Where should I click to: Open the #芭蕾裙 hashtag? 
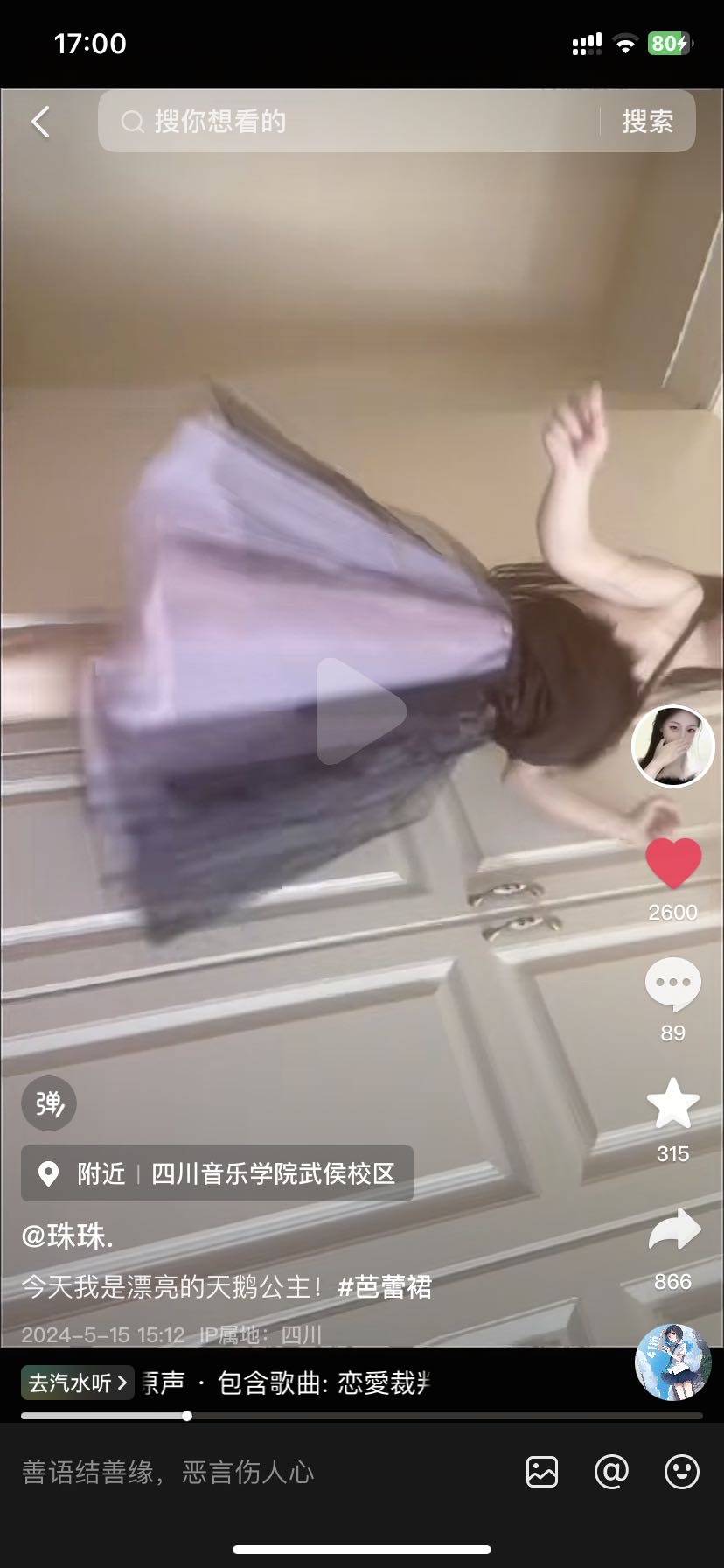385,1287
